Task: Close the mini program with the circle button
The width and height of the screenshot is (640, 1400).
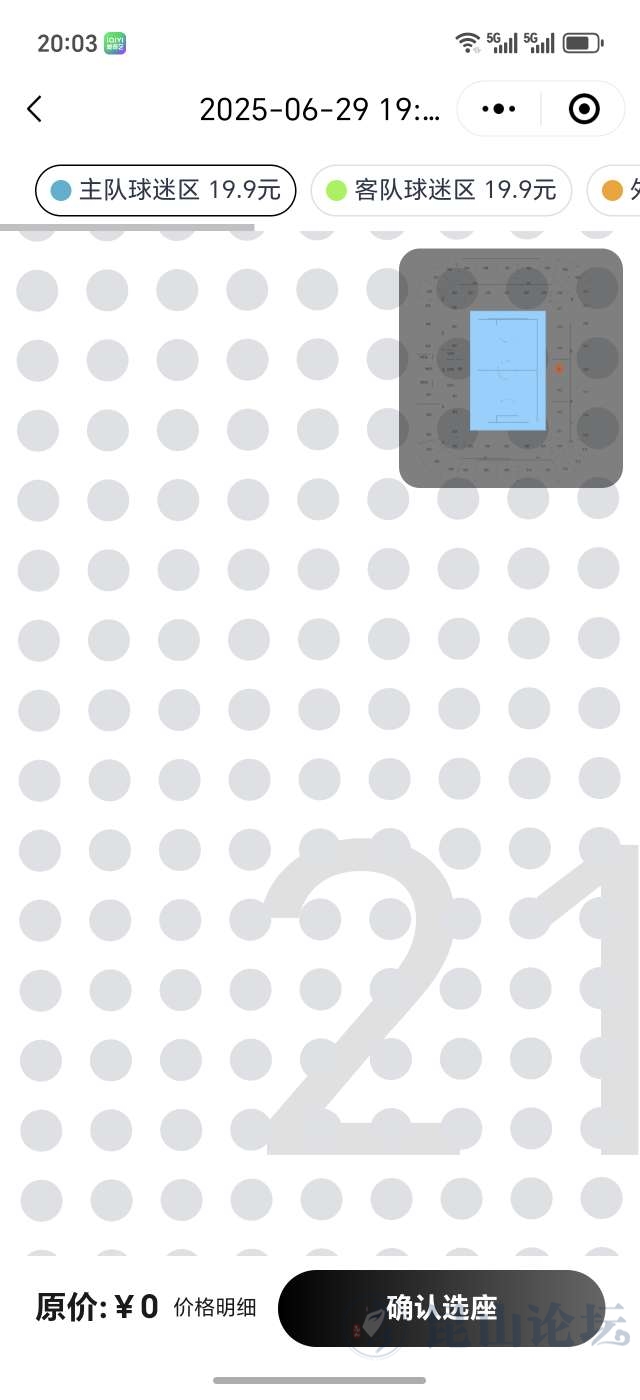Action: pyautogui.click(x=584, y=109)
